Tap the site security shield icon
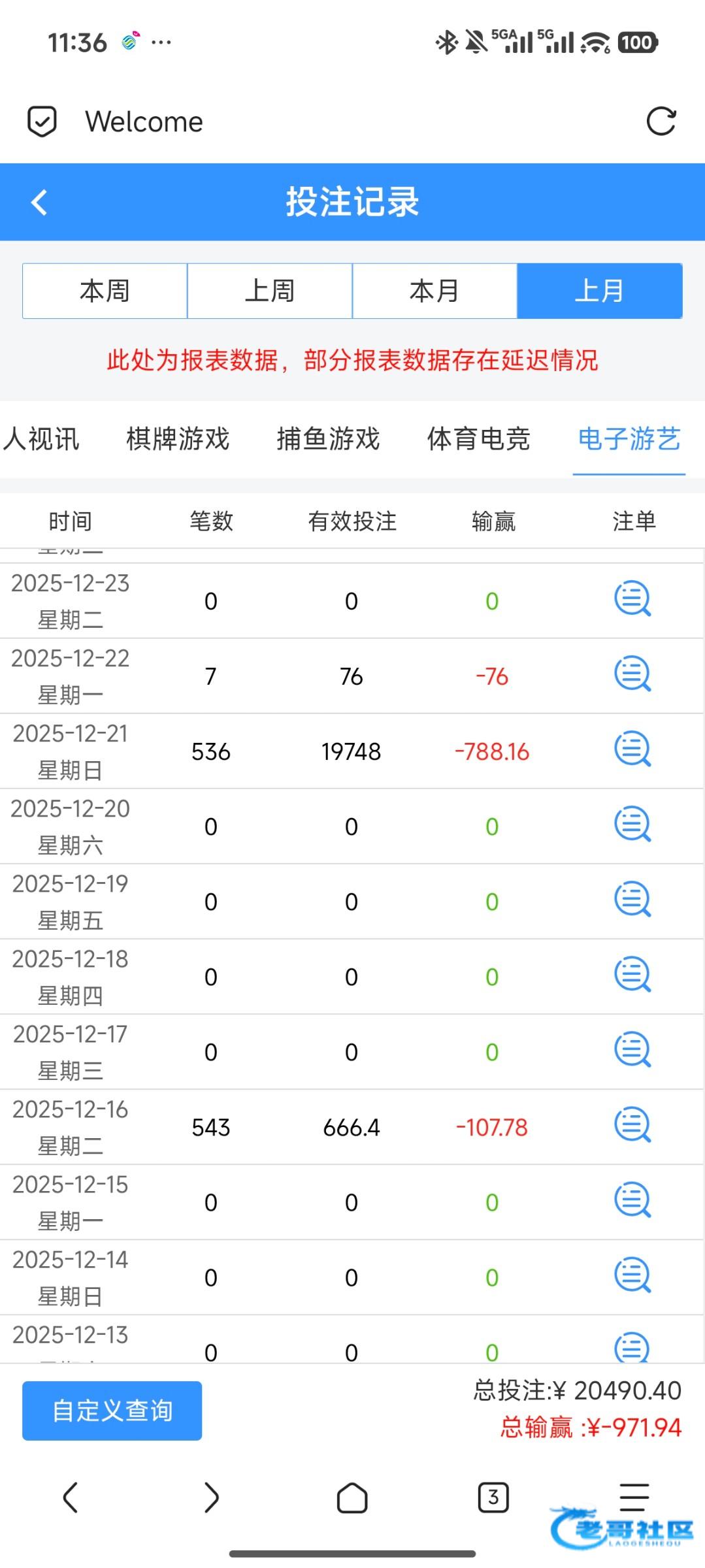Screen dimensions: 705x1568 click(42, 122)
